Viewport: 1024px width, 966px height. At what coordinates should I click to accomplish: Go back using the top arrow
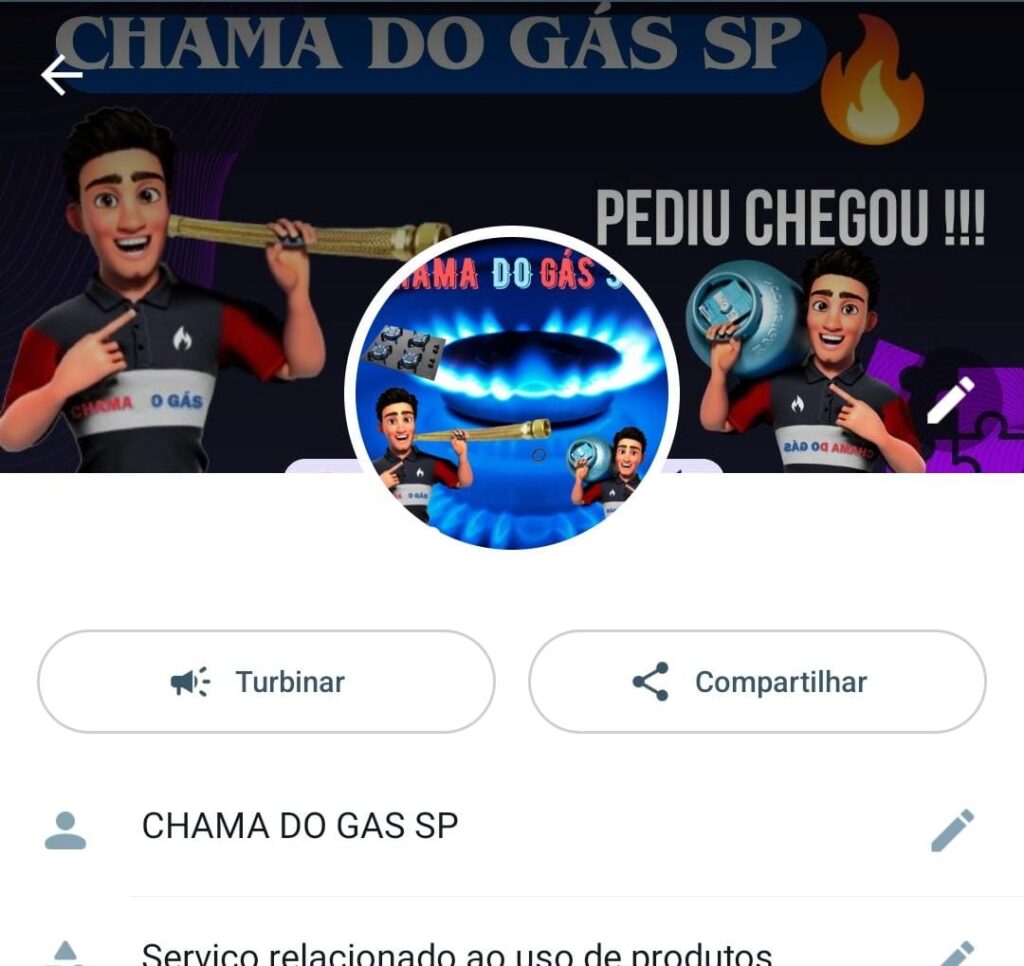coord(61,75)
